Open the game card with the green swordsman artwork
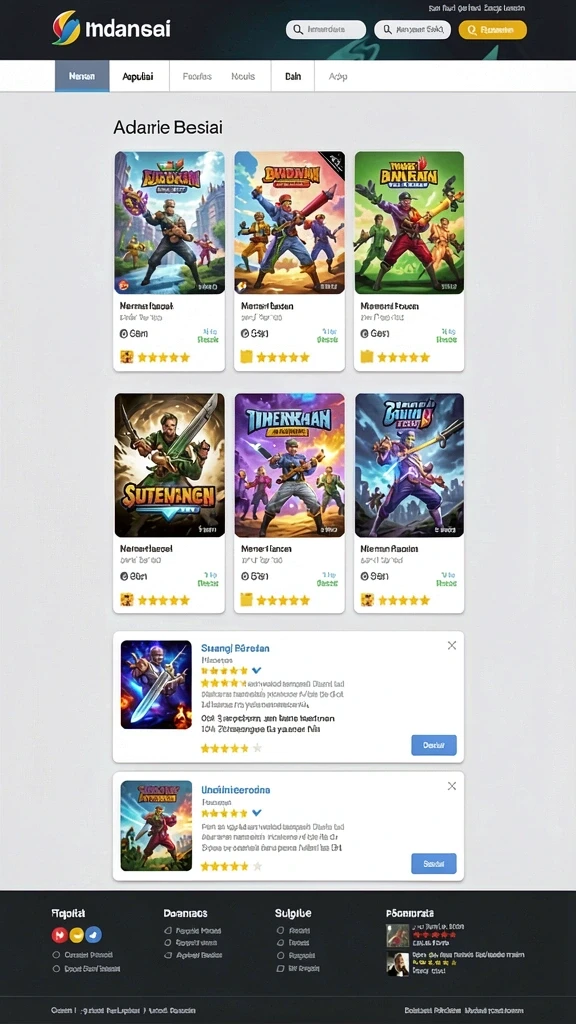 [x=169, y=503]
